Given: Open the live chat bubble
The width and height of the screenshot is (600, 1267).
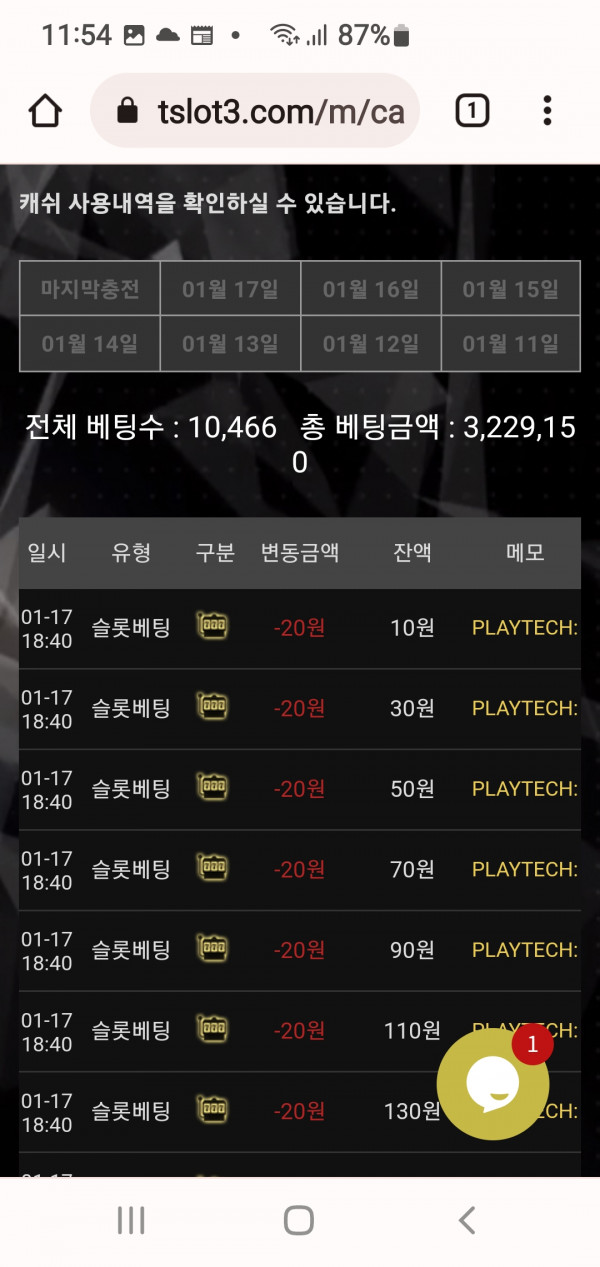Looking at the screenshot, I should click(x=492, y=1085).
